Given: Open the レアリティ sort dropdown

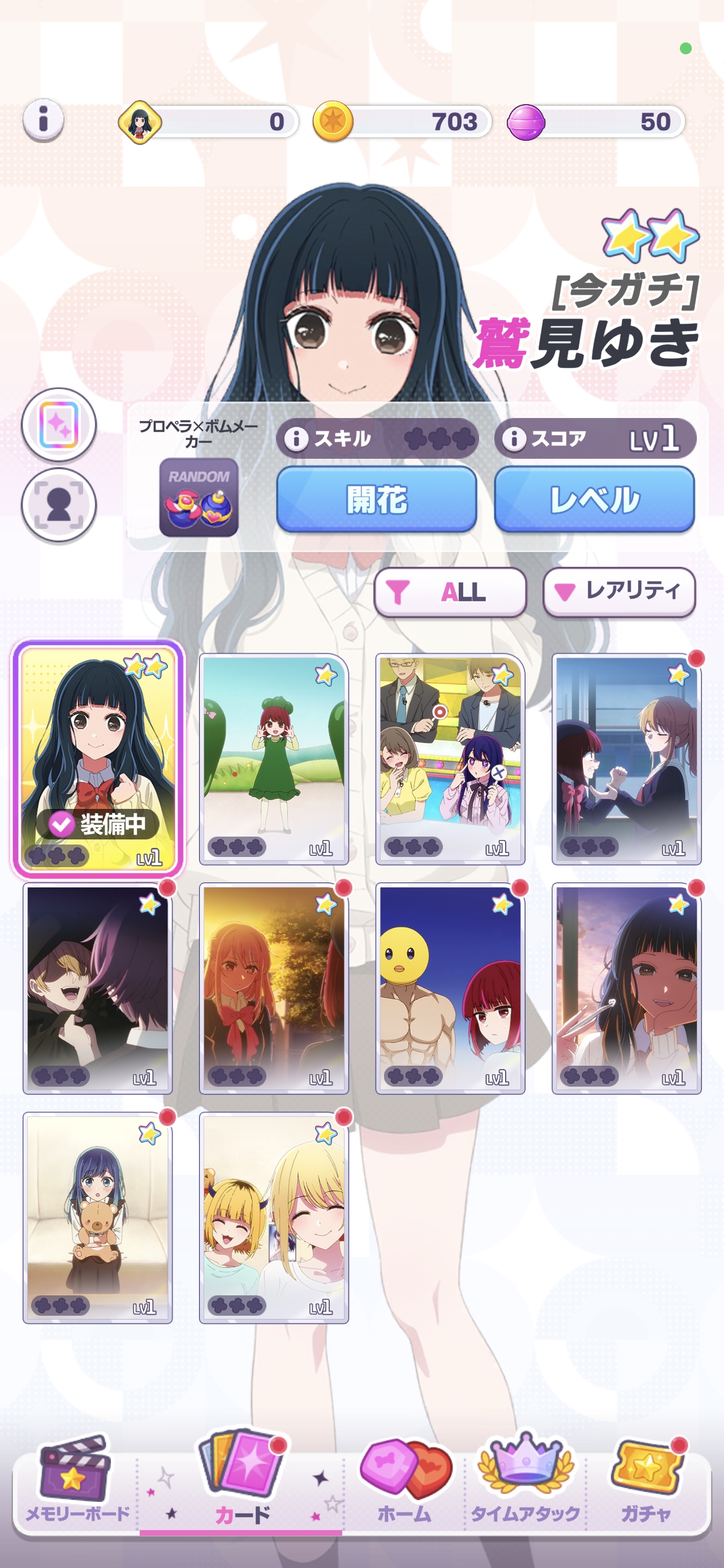Looking at the screenshot, I should [x=619, y=592].
